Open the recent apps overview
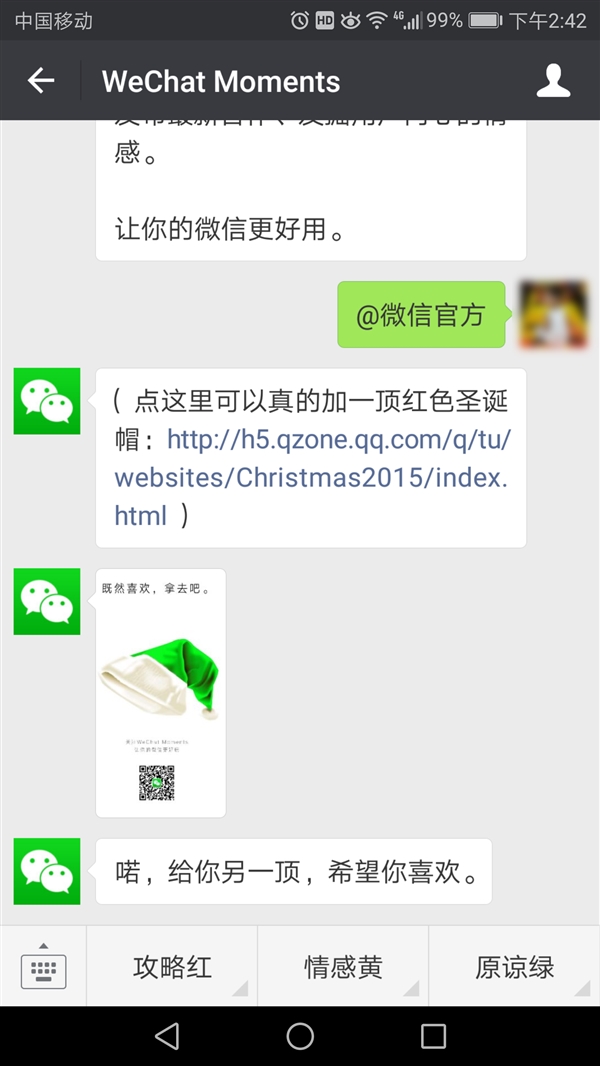This screenshot has width=600, height=1066. pos(433,1036)
